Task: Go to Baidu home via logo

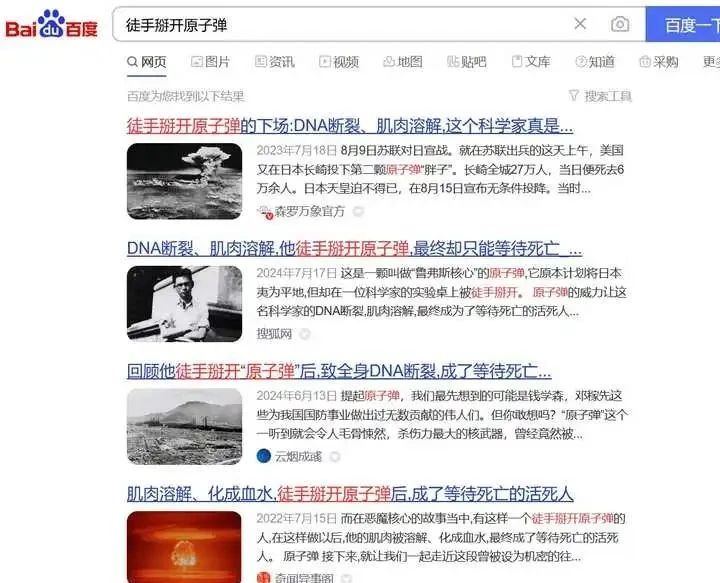Action: (52, 24)
